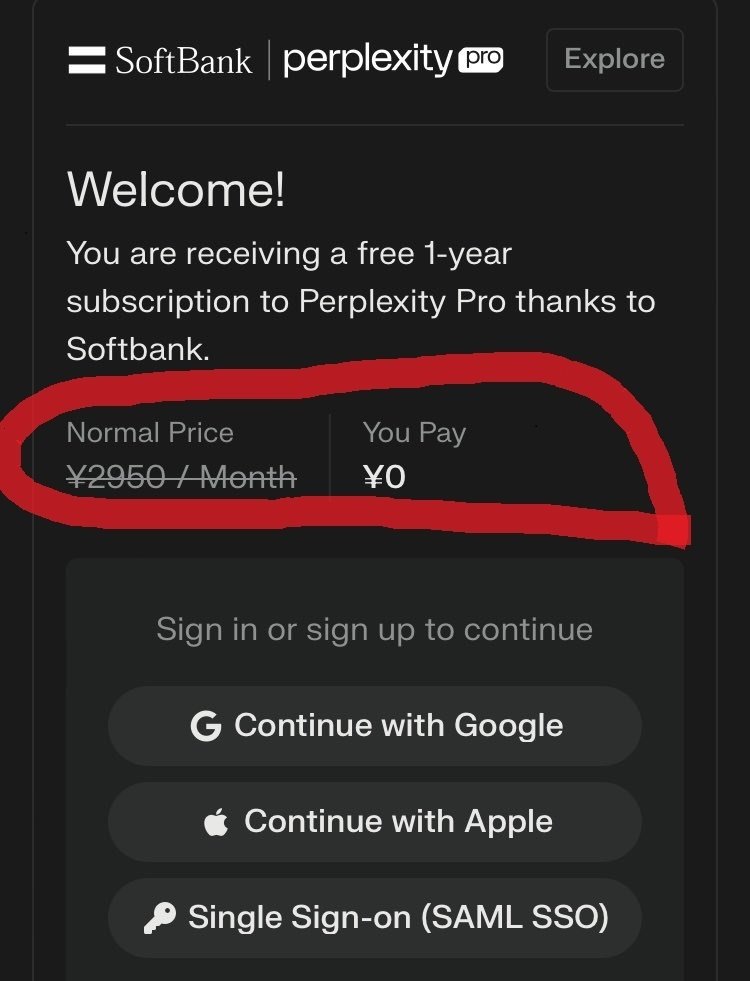
Task: Choose Continue with Apple
Action: click(x=375, y=822)
